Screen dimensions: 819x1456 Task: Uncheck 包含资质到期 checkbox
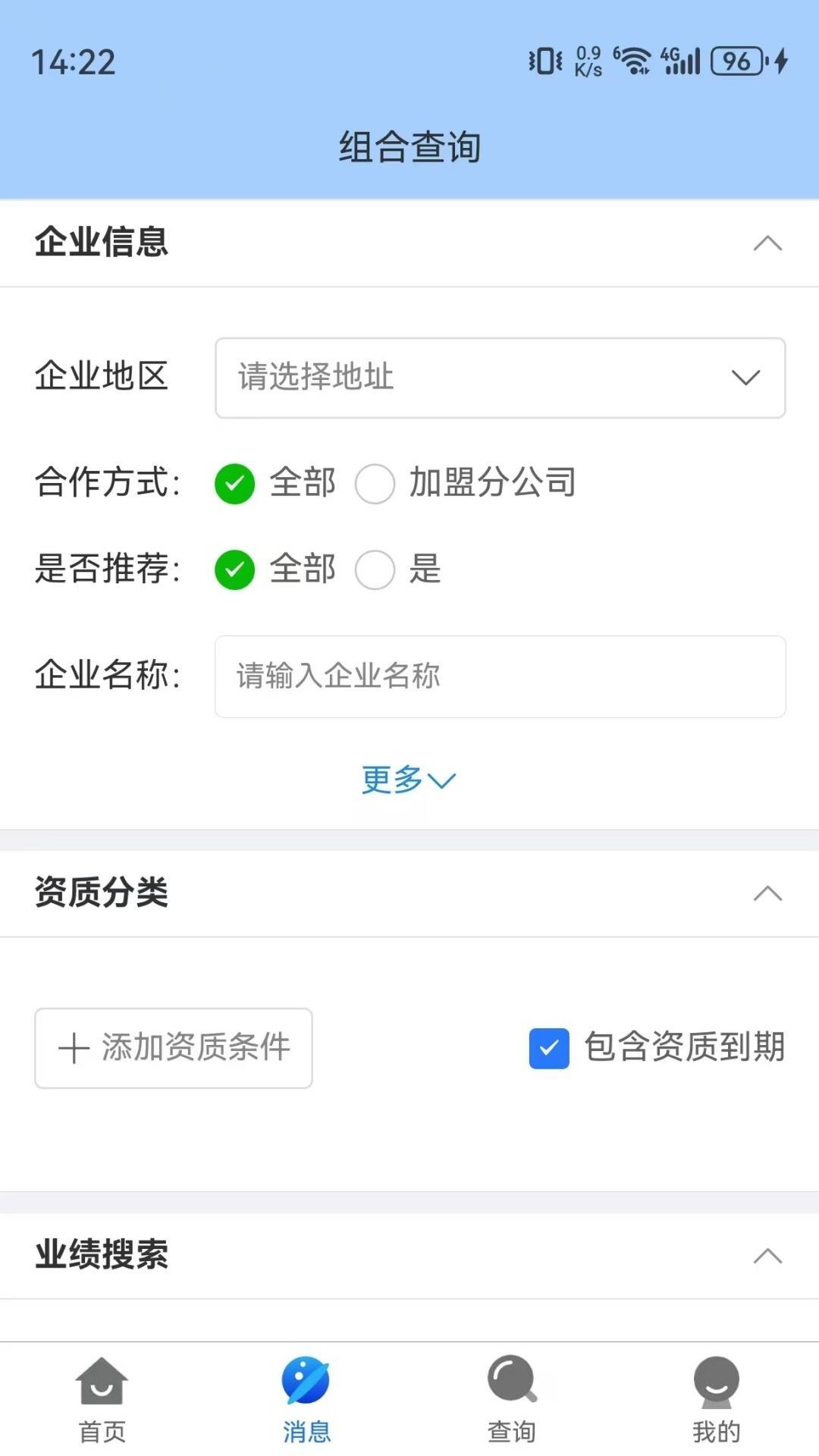tap(549, 1049)
